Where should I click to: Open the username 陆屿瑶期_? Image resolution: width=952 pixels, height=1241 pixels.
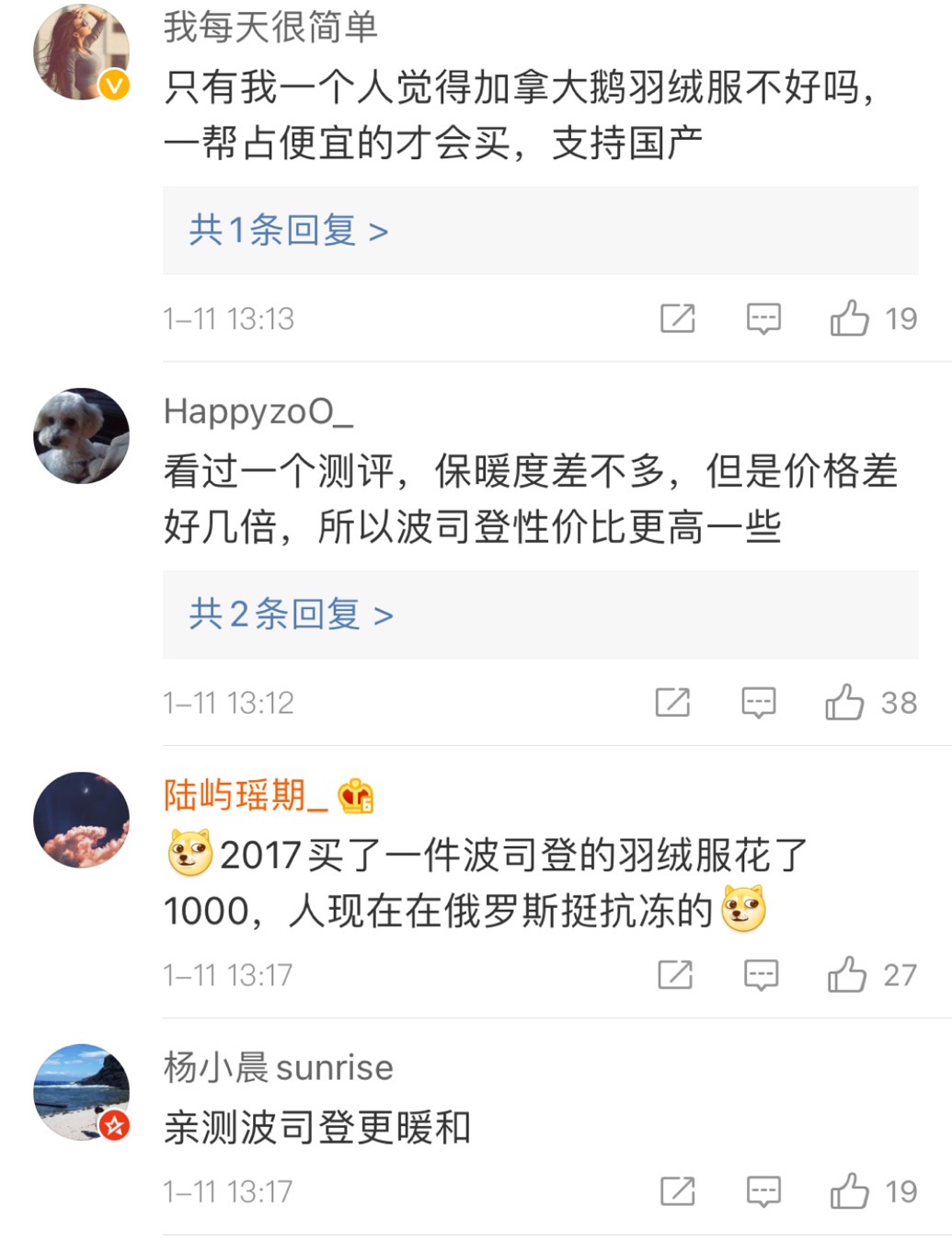(x=245, y=795)
